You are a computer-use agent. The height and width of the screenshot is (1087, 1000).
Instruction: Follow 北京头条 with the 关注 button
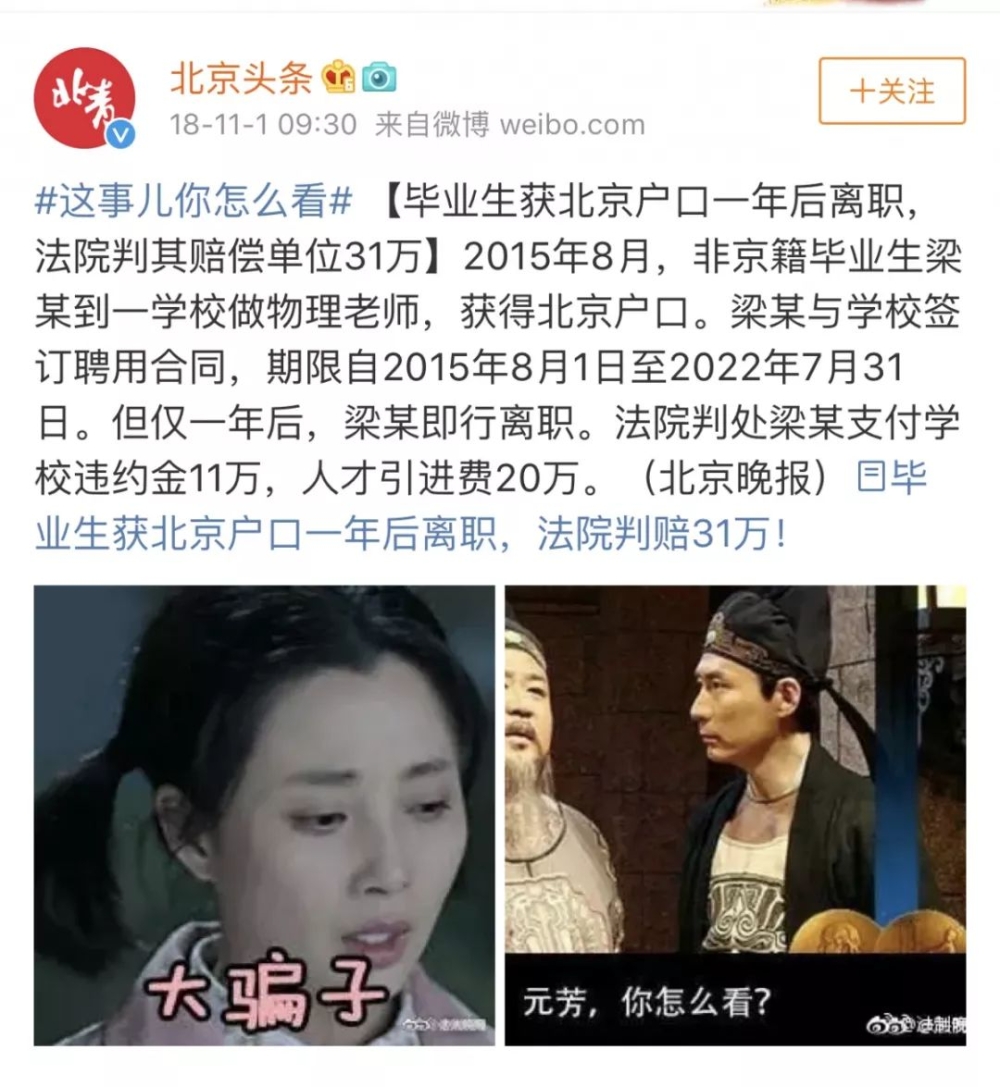tap(891, 92)
